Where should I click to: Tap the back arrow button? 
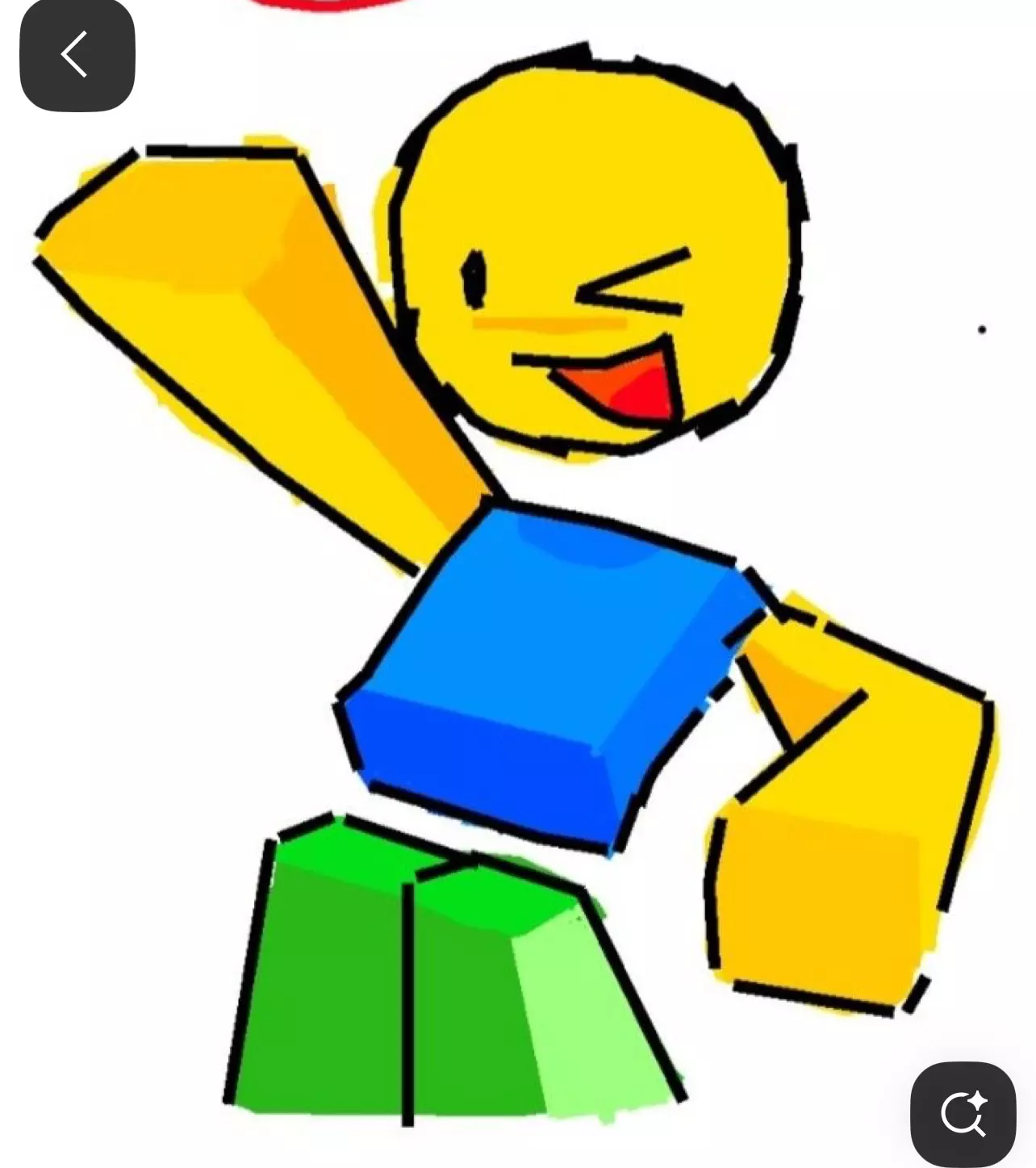point(77,55)
